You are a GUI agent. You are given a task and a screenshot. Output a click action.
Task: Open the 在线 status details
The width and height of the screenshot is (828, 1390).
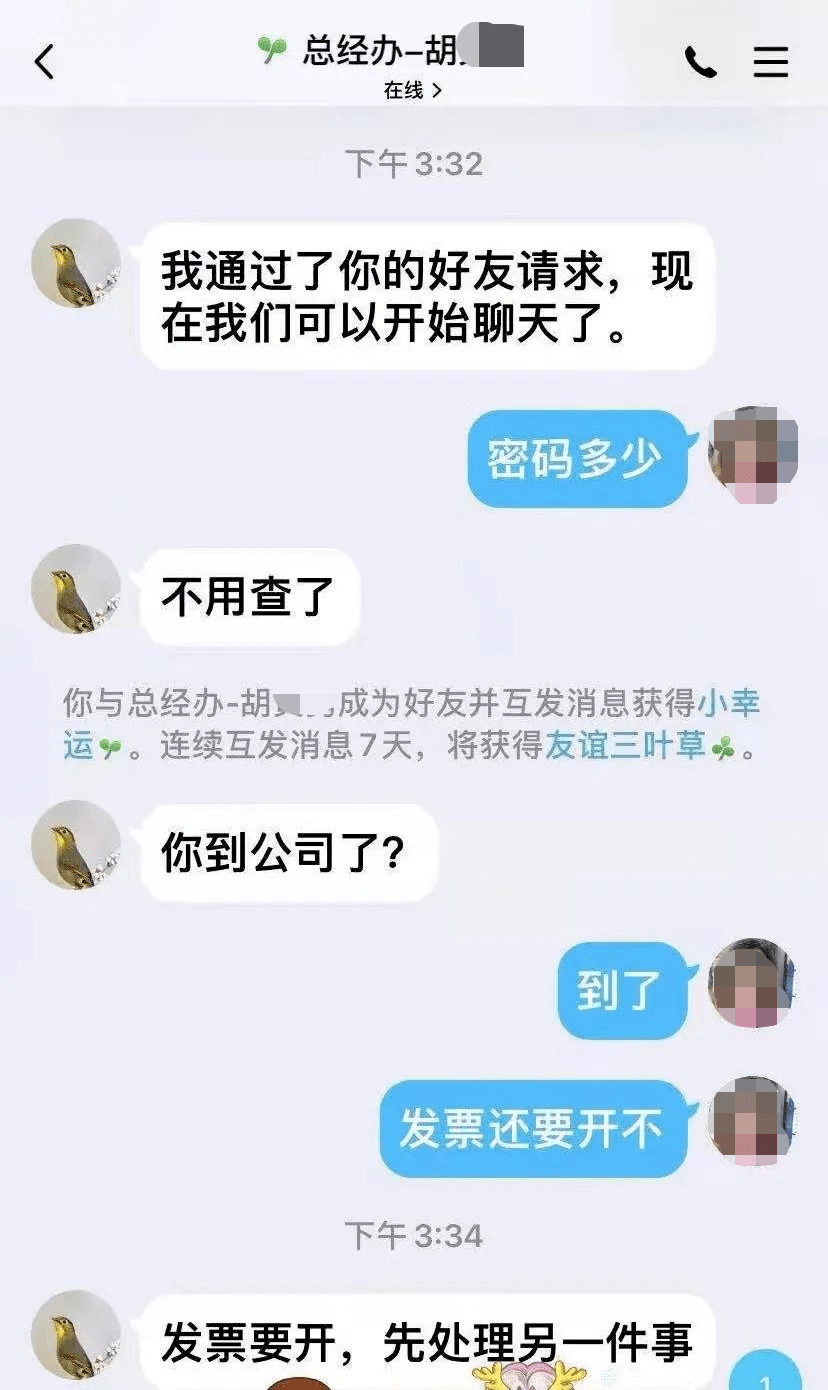coord(412,91)
